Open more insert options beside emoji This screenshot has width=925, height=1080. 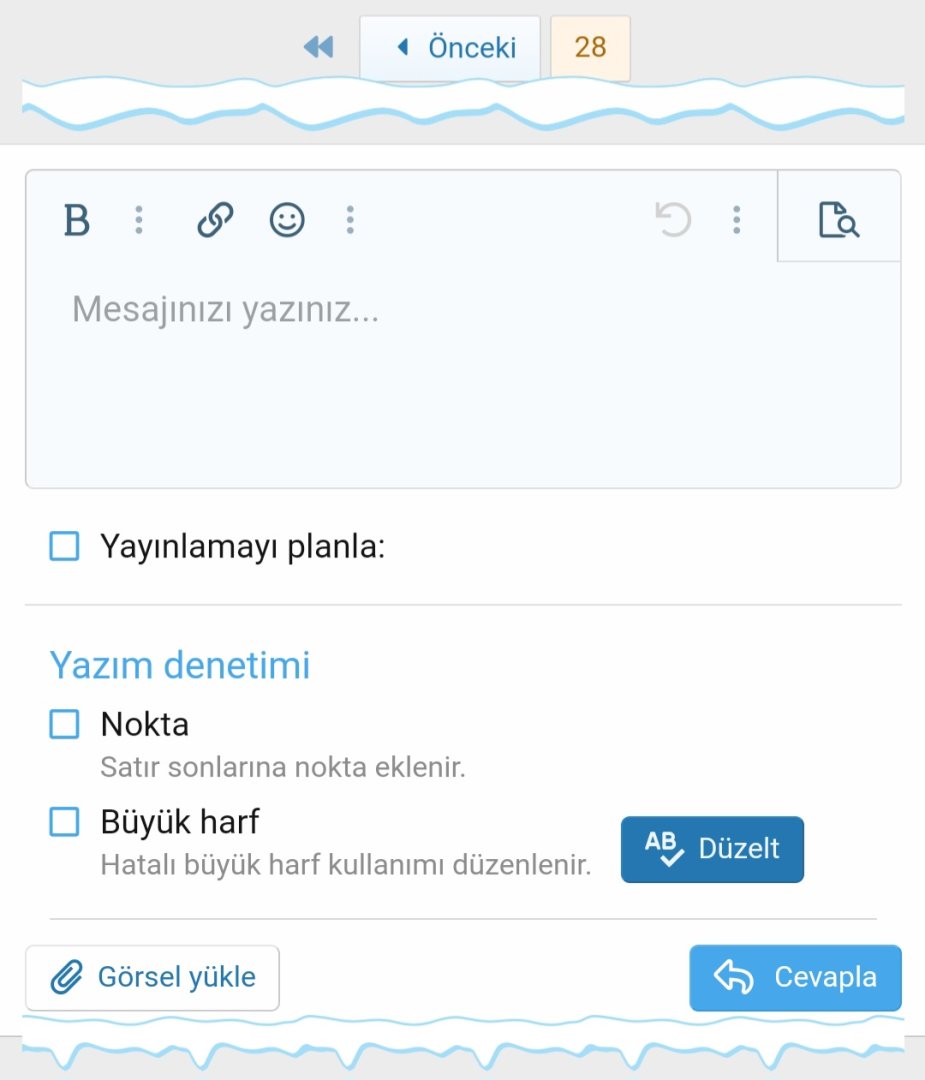(349, 220)
